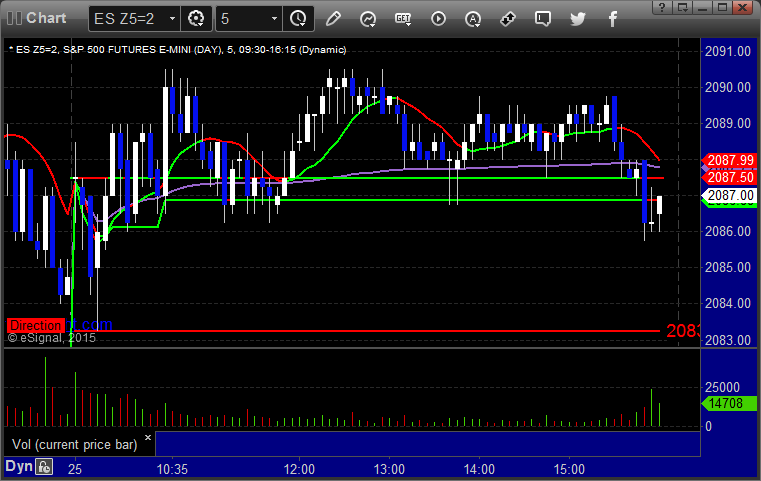Open the chart studies icon
This screenshot has height=481, width=761.
(x=368, y=18)
